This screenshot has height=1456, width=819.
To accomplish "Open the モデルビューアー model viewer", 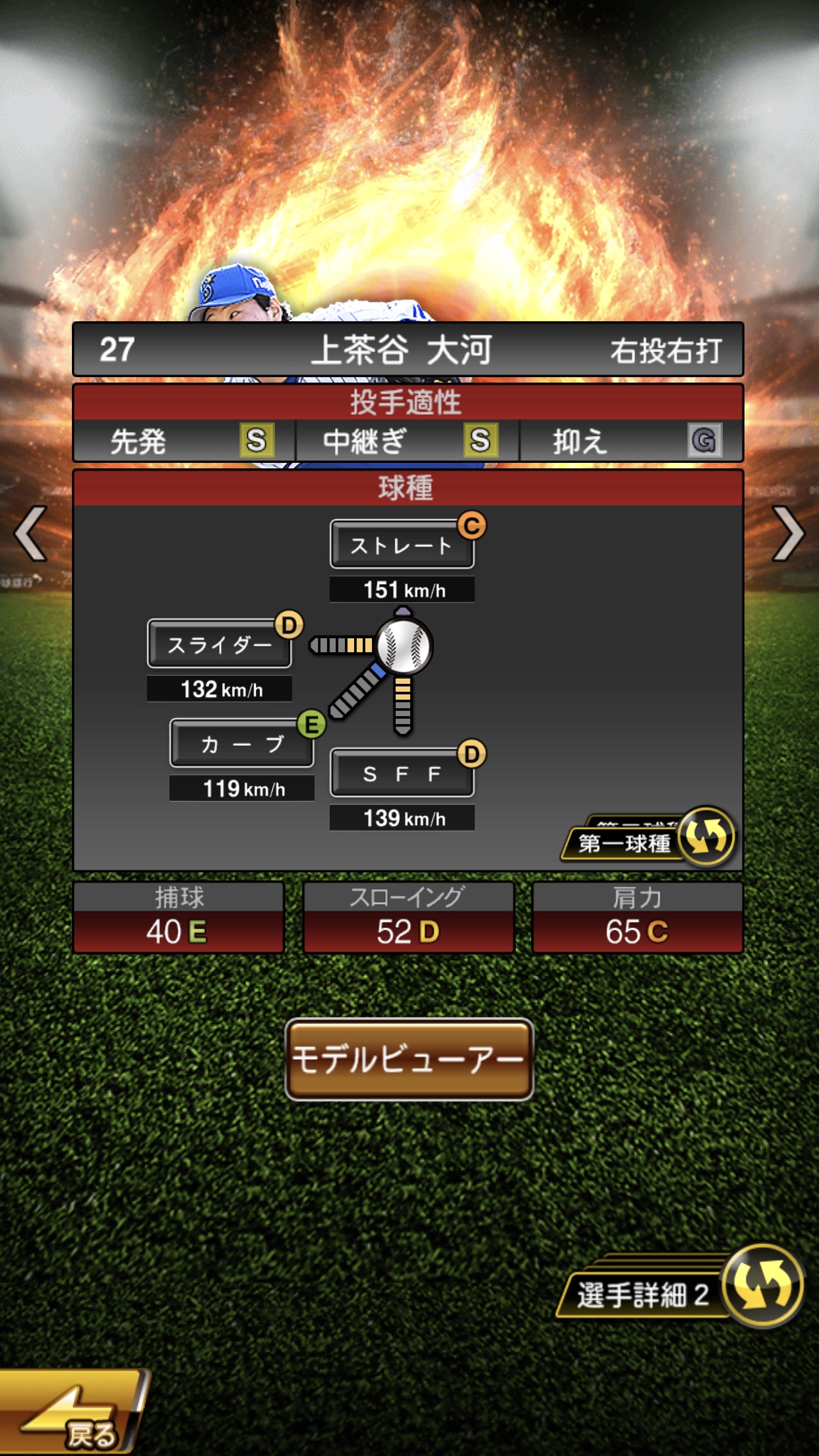I will (409, 1059).
